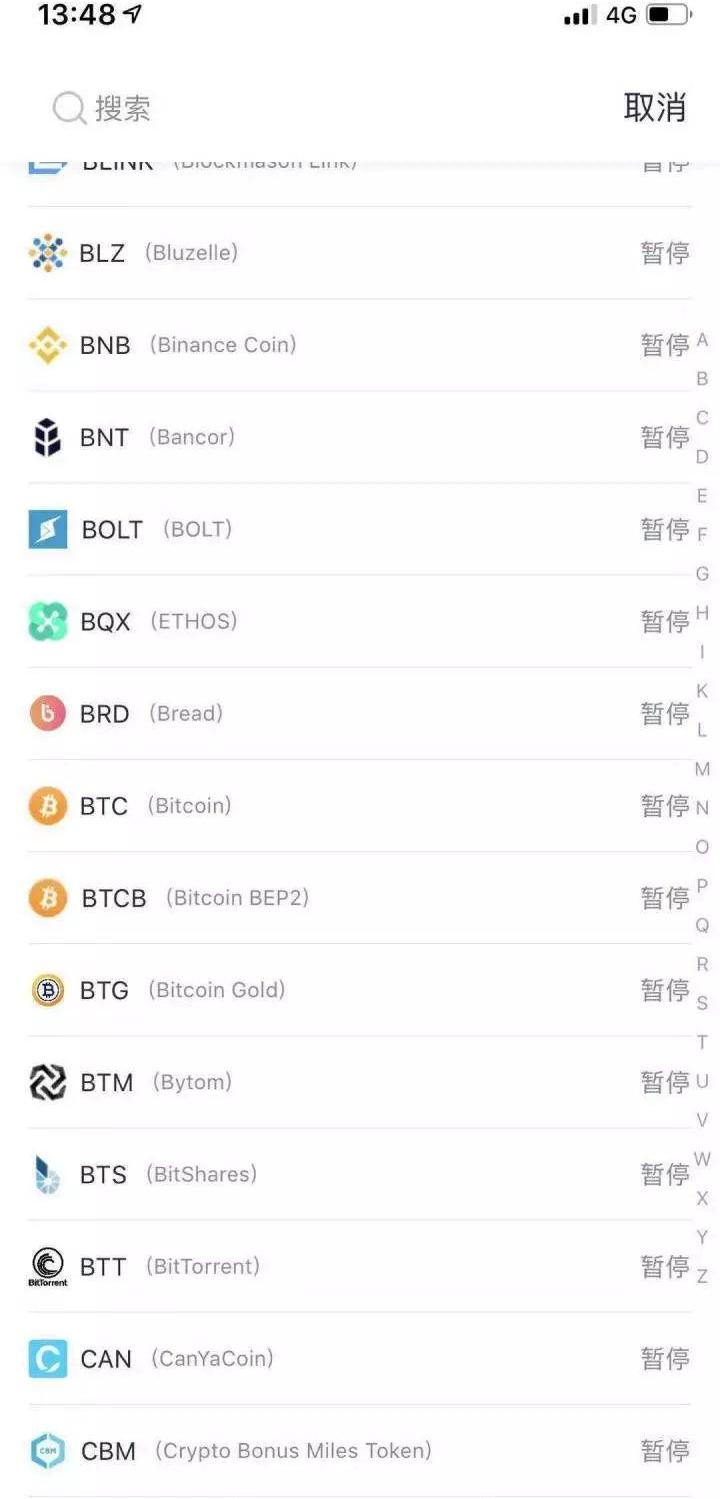Jump to letter E in the index
720x1499 pixels.
(702, 496)
